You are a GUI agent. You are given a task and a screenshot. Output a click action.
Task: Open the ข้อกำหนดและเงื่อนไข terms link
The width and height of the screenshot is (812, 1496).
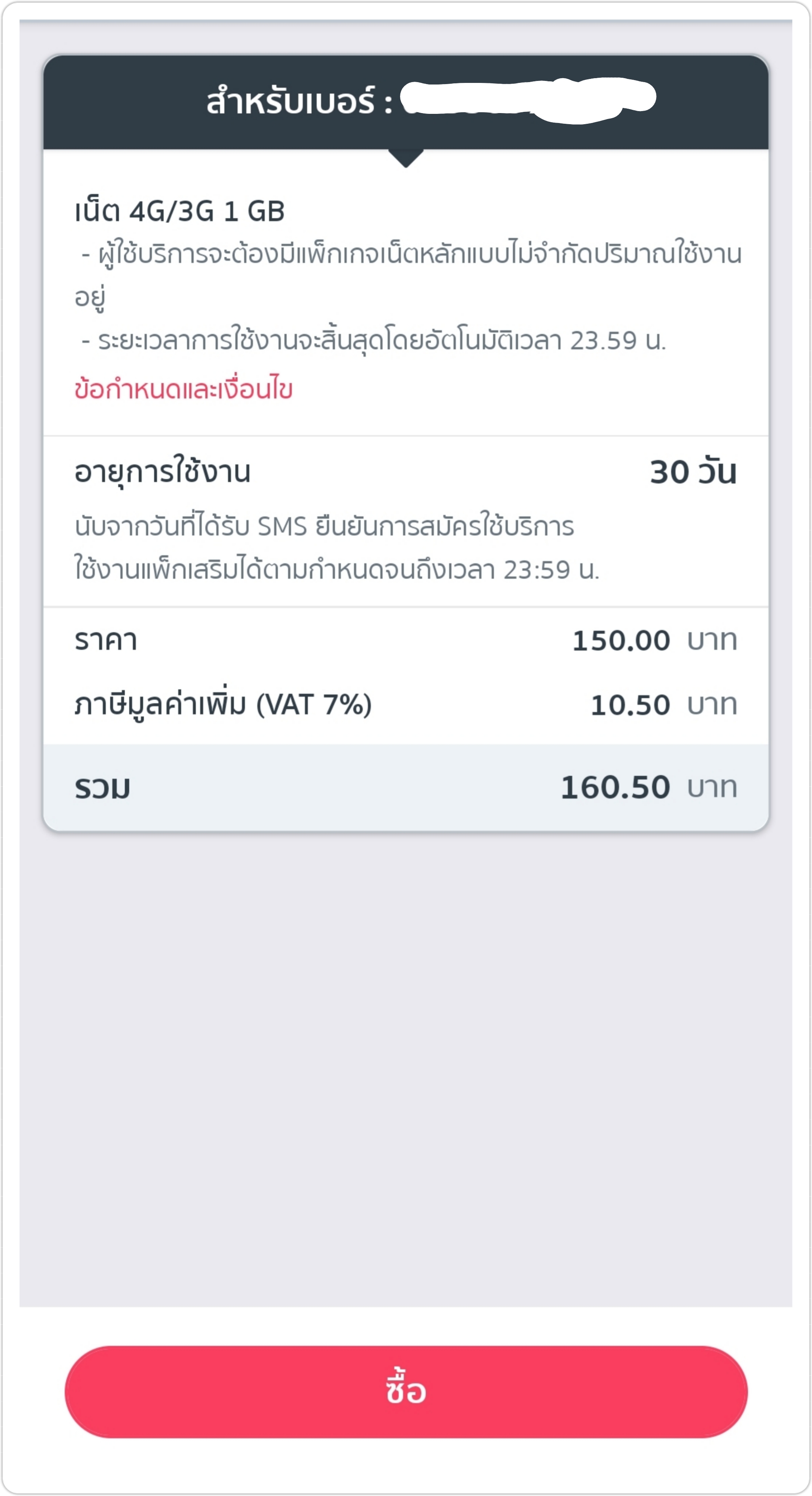pyautogui.click(x=184, y=389)
